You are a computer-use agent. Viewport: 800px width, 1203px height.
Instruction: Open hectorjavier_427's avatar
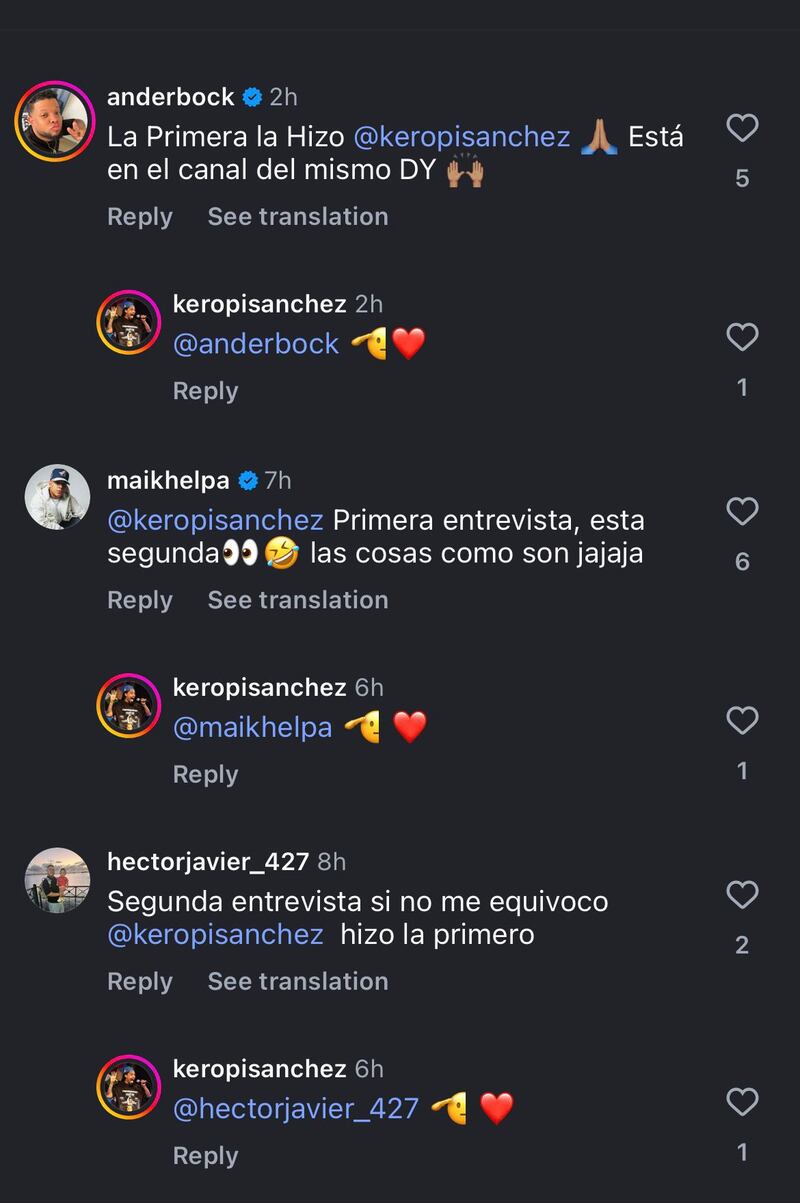click(57, 880)
